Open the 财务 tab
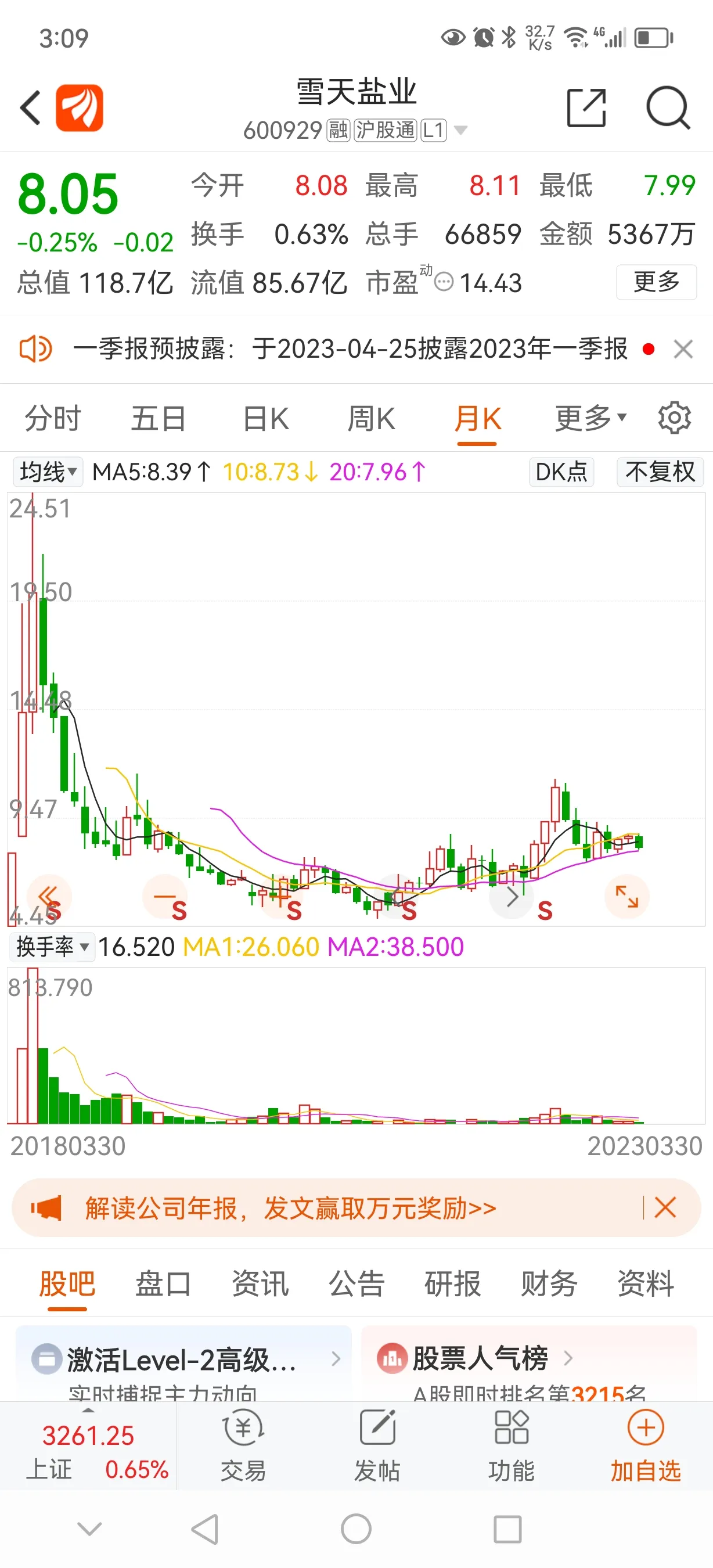This screenshot has width=713, height=1568. click(549, 1284)
